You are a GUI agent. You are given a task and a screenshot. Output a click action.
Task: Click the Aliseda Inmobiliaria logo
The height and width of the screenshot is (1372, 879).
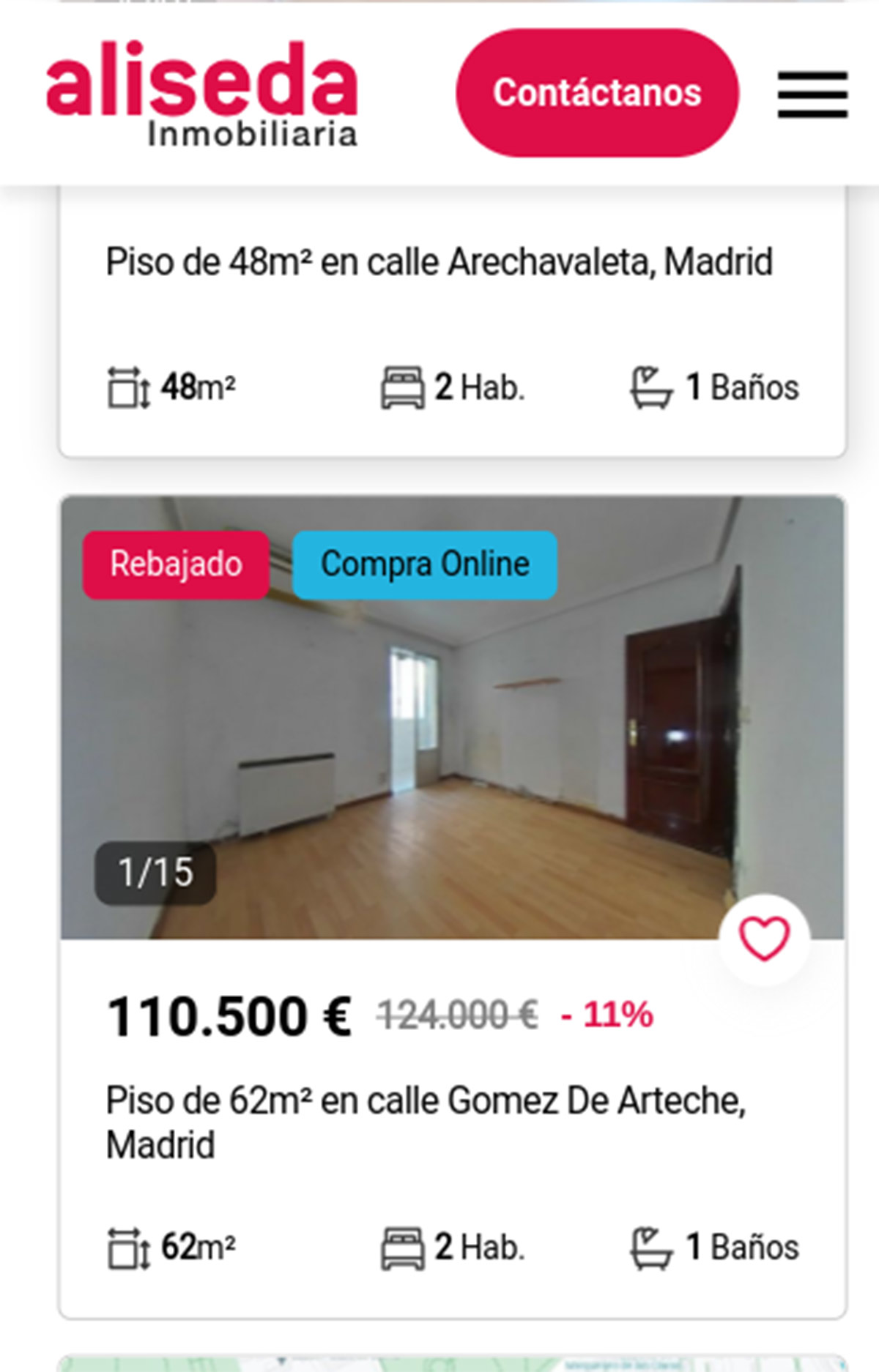[x=201, y=92]
